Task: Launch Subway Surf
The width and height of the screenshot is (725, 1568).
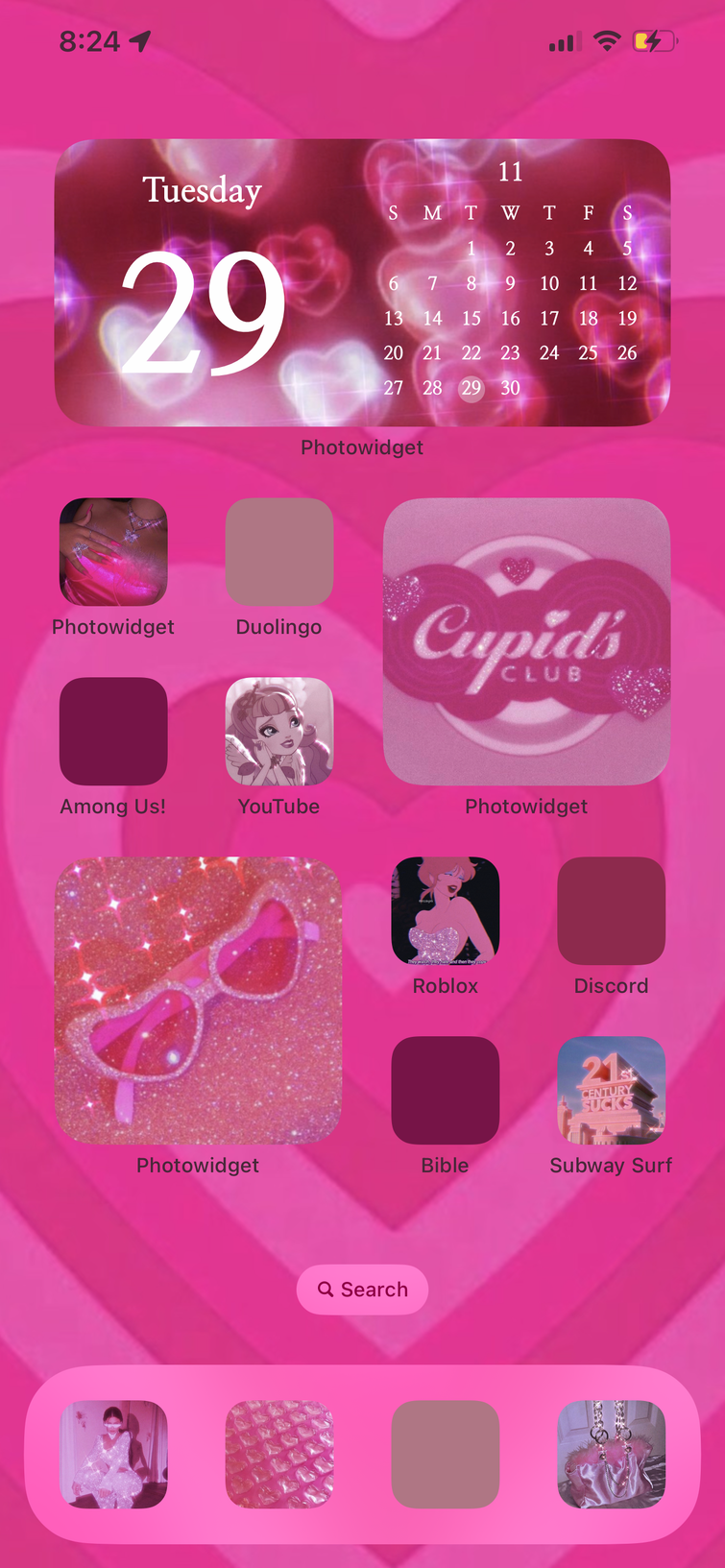Action: point(611,1090)
